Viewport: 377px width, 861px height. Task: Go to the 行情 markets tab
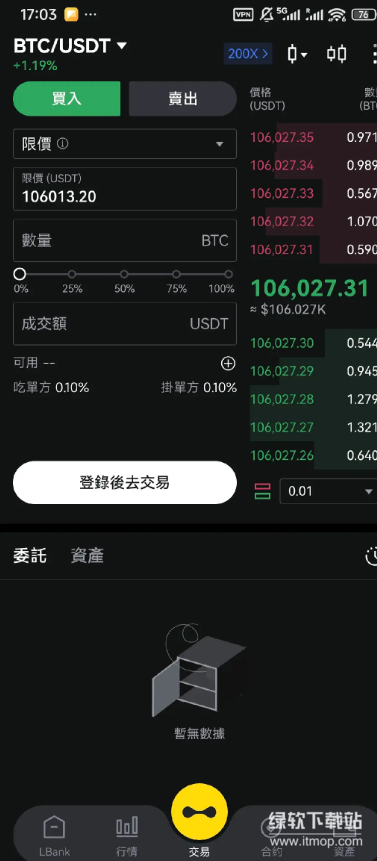click(127, 836)
